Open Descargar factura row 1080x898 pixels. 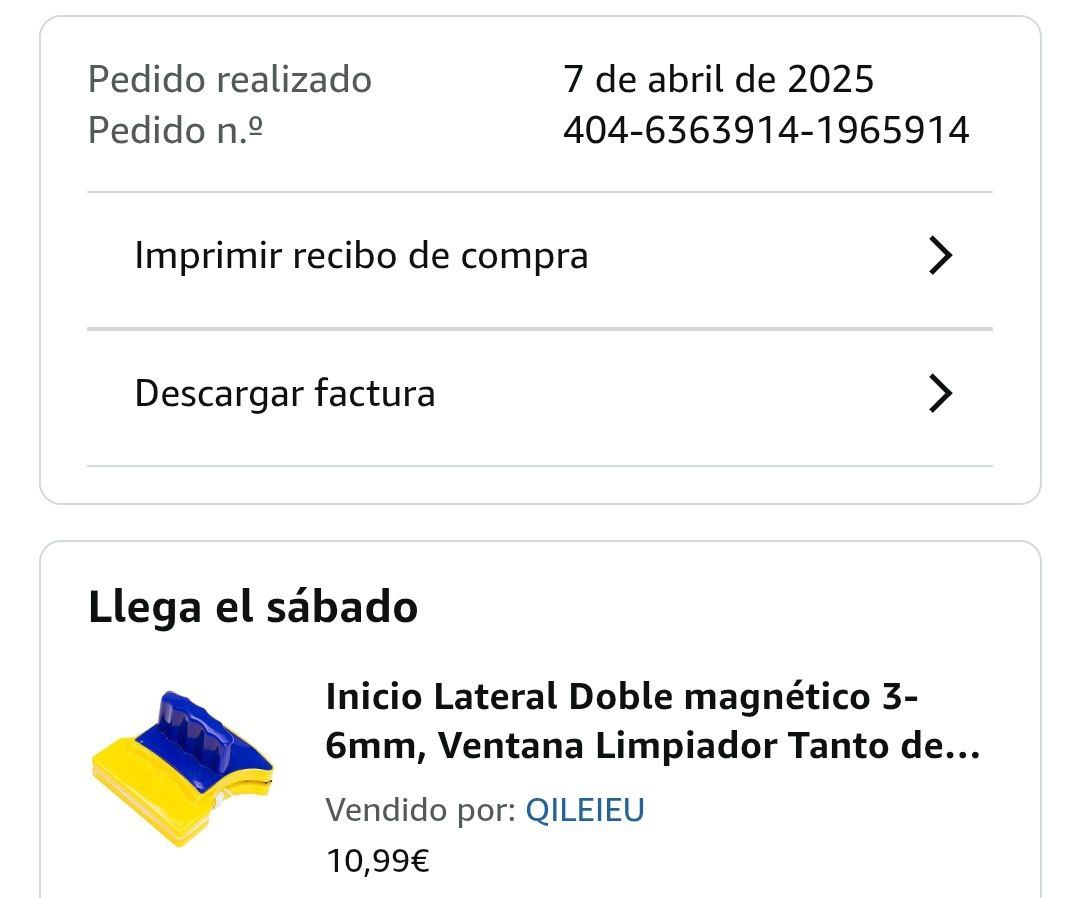[x=540, y=394]
